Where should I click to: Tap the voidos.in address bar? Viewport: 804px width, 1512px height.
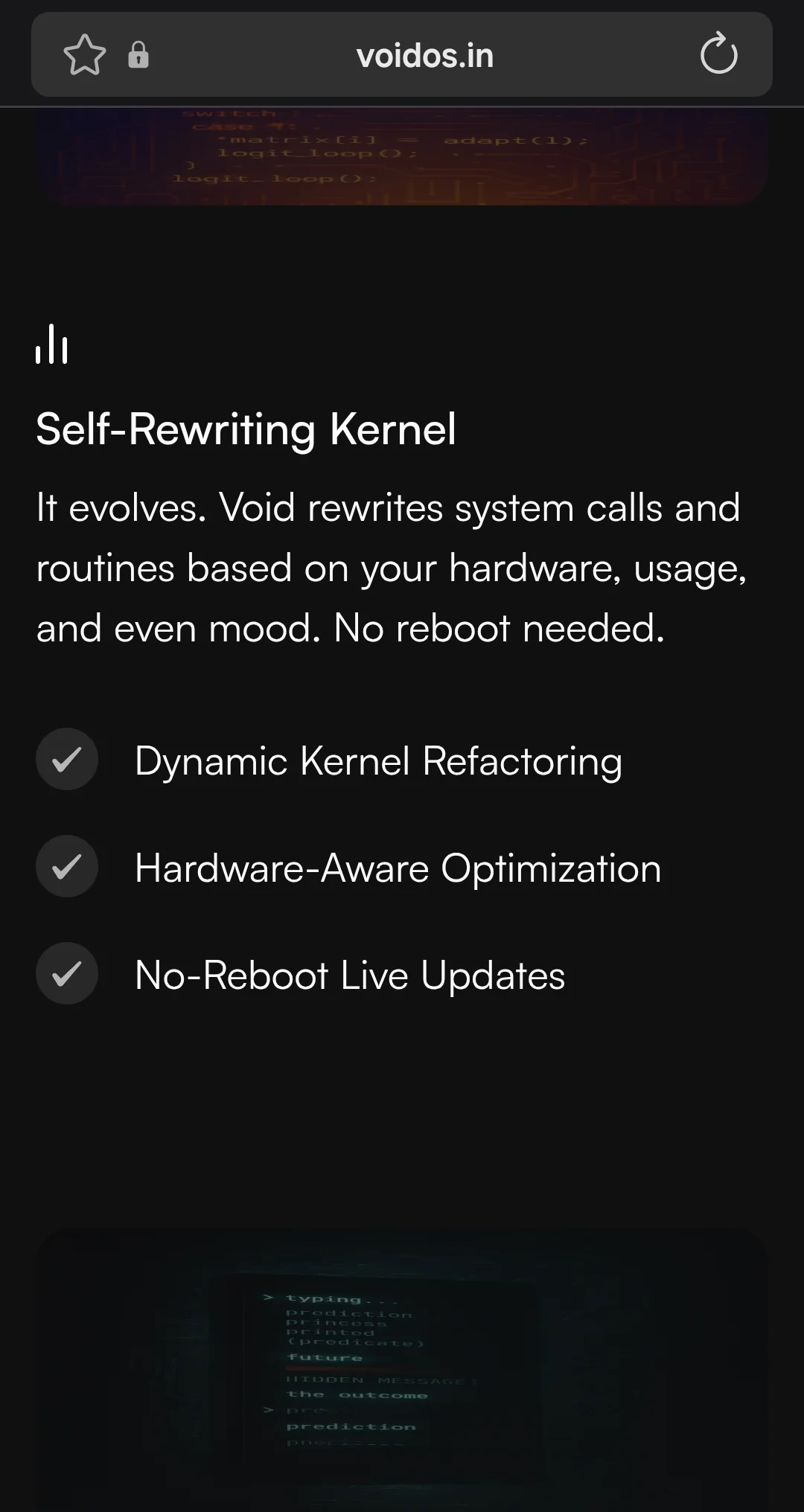[x=424, y=56]
